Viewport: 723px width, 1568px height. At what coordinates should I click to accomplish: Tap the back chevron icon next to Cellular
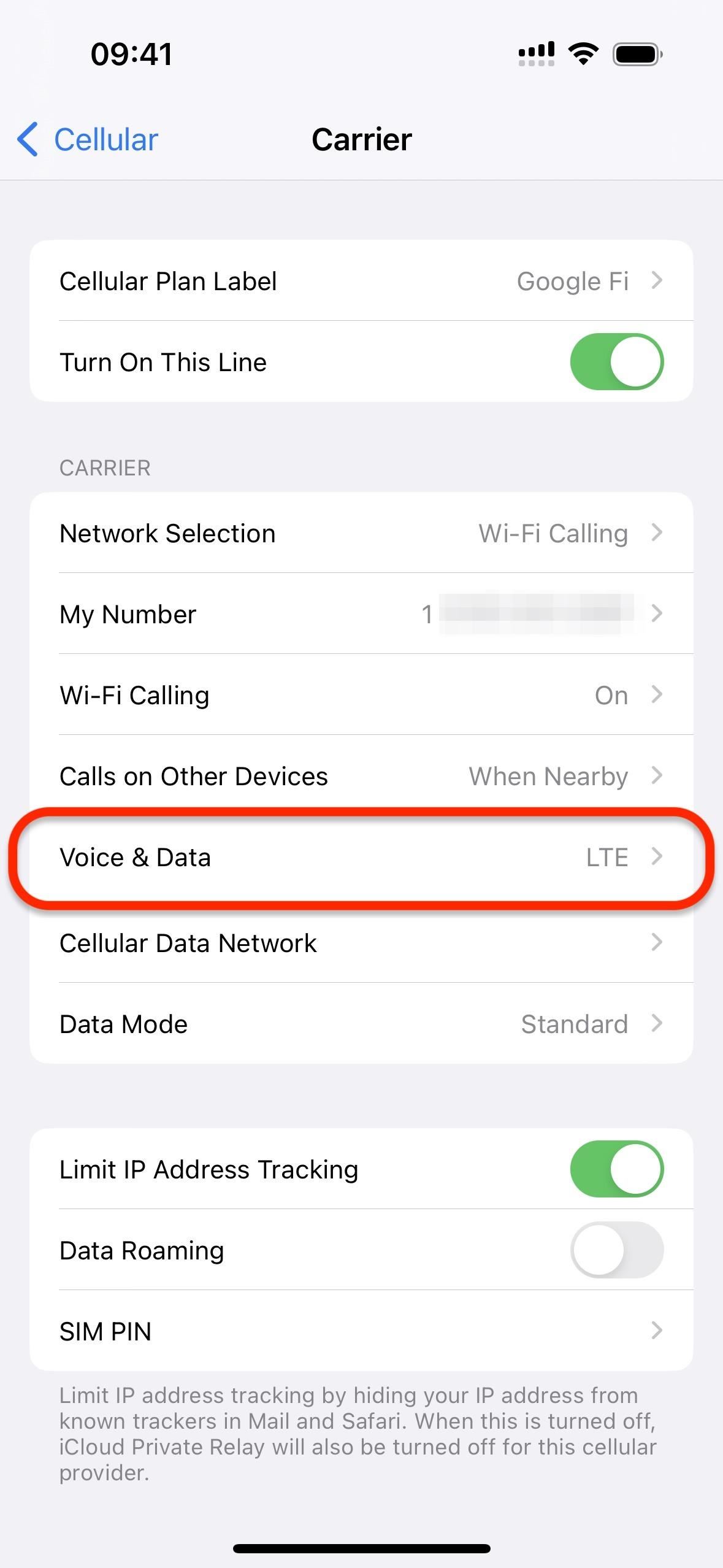pos(26,139)
